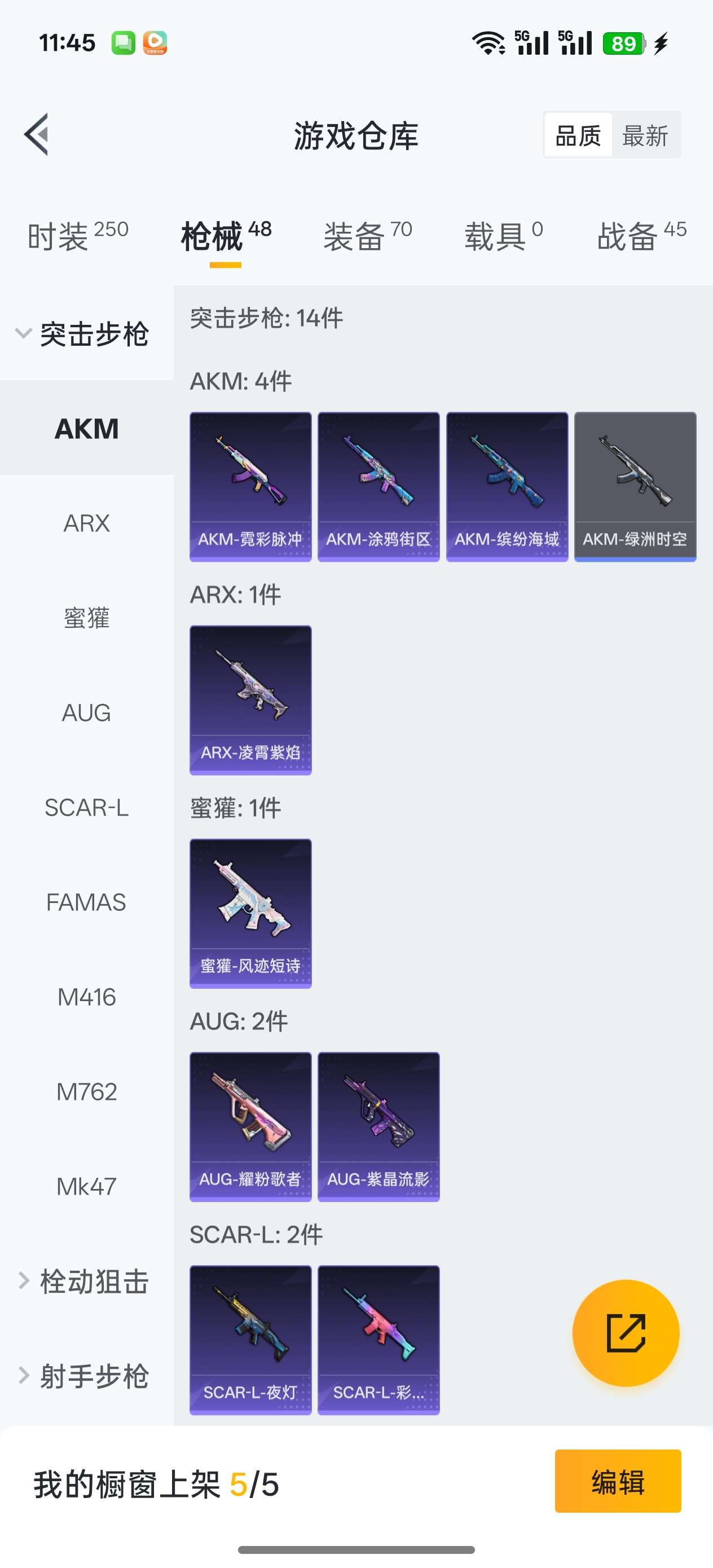
Task: View the SCAR-L-夜灯 skin
Action: pyautogui.click(x=250, y=1340)
